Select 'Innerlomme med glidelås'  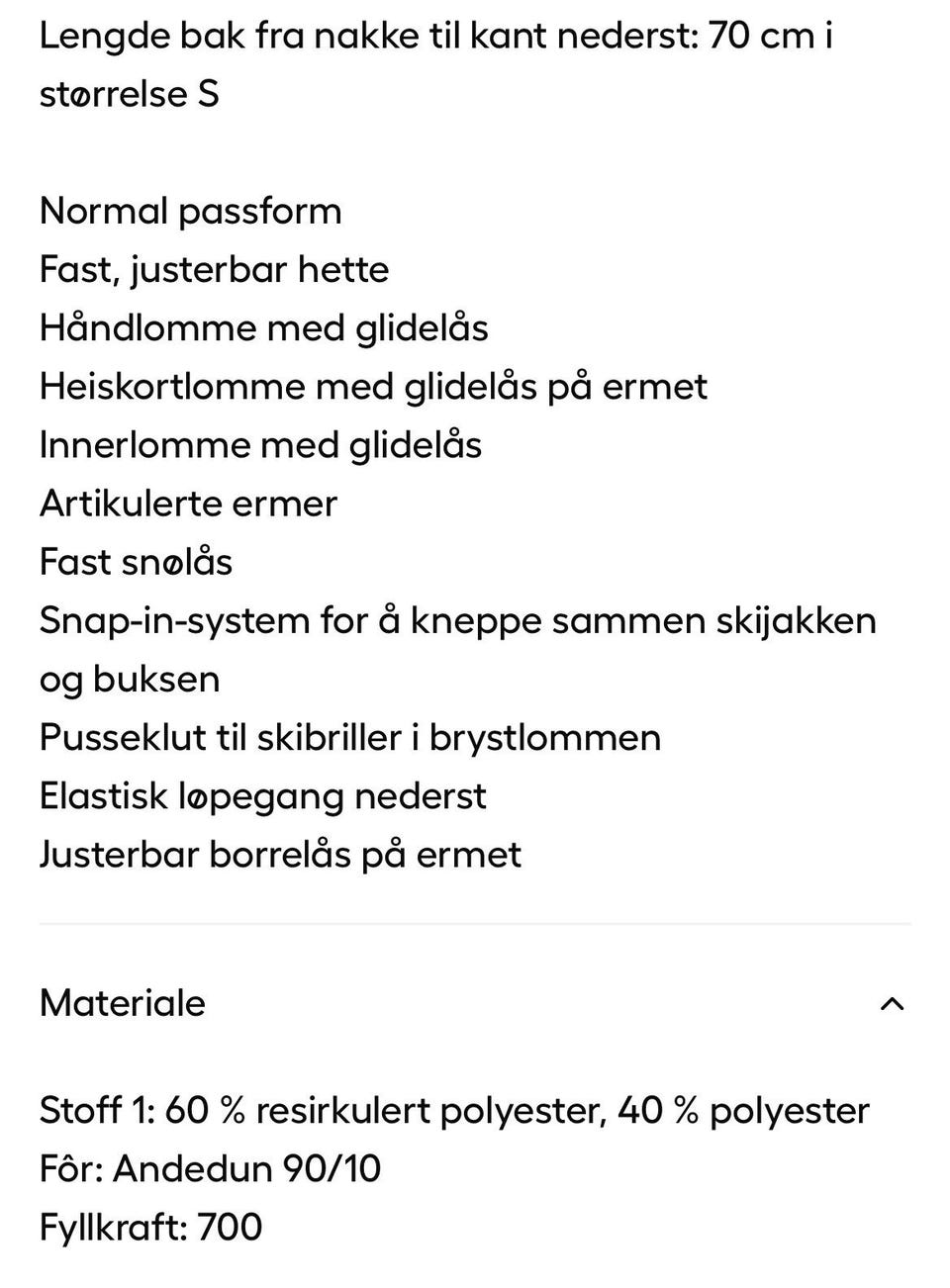click(x=260, y=444)
